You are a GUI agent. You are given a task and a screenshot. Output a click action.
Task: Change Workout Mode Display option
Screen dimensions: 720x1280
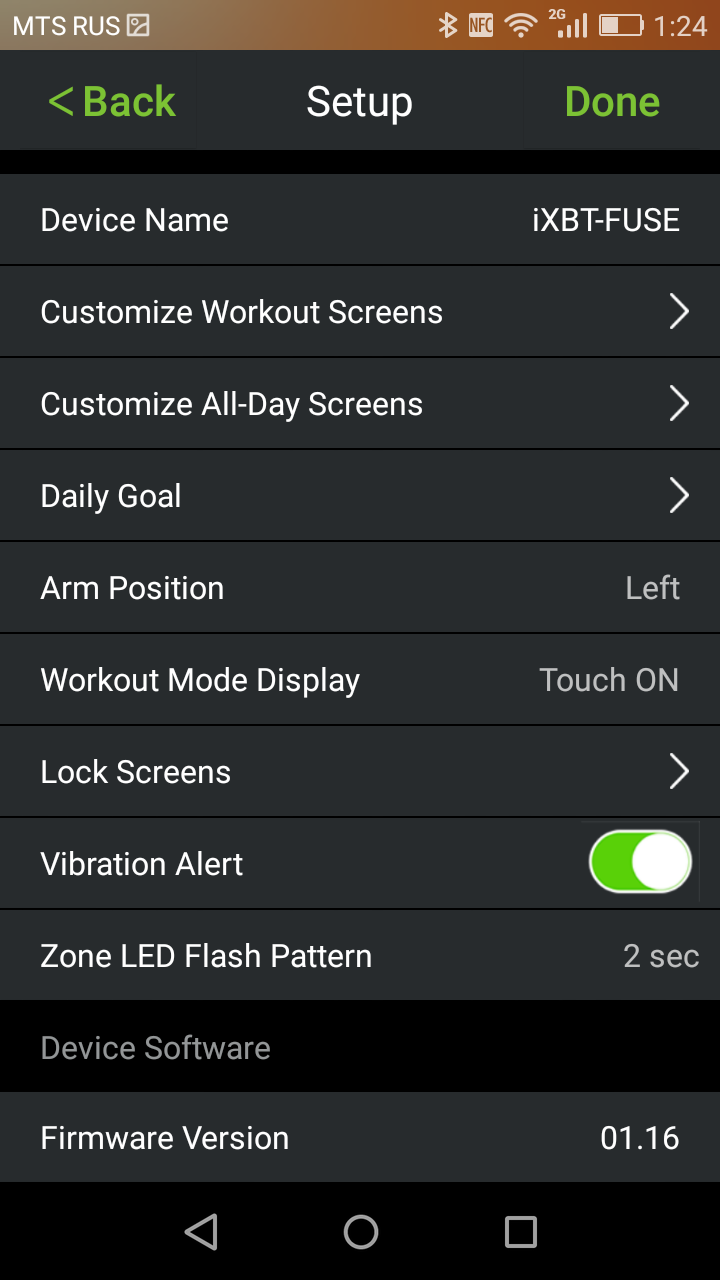coord(360,680)
